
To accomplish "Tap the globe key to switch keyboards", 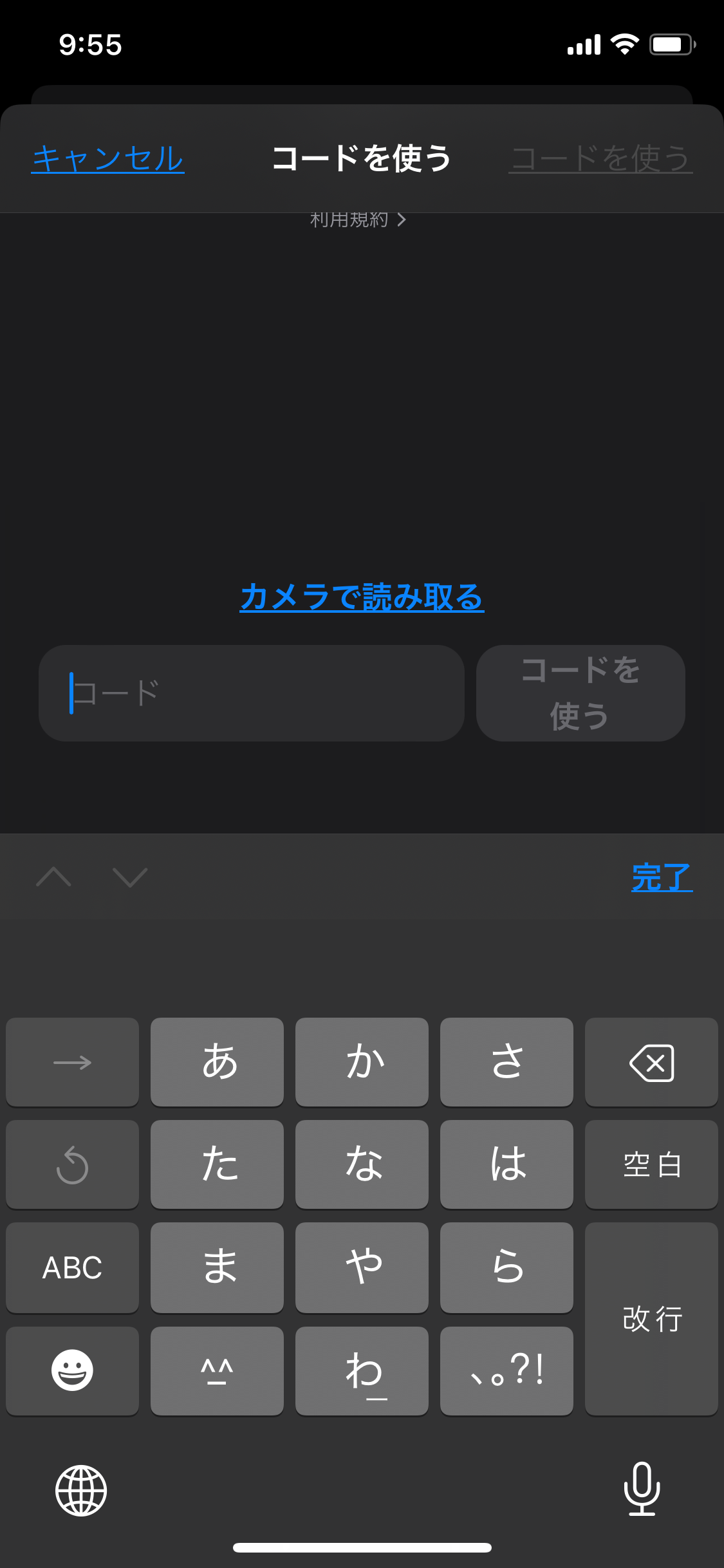I will tap(81, 1490).
